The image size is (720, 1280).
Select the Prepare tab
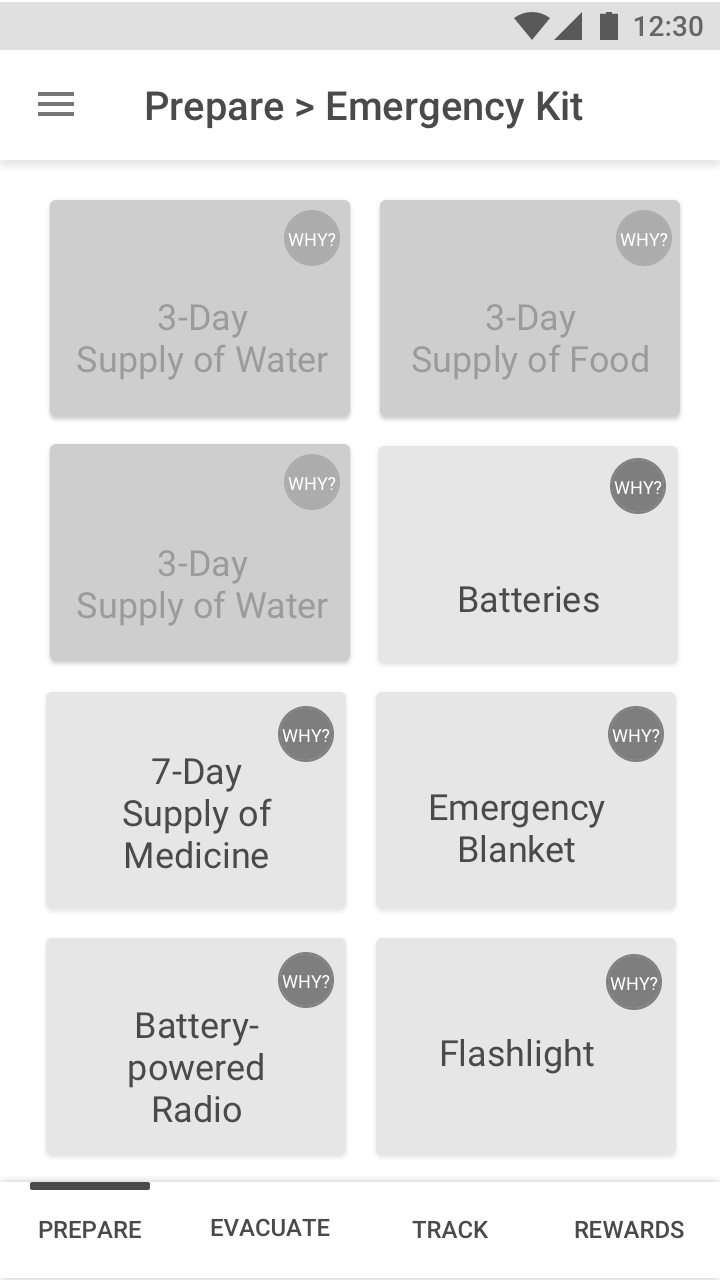tap(90, 1229)
